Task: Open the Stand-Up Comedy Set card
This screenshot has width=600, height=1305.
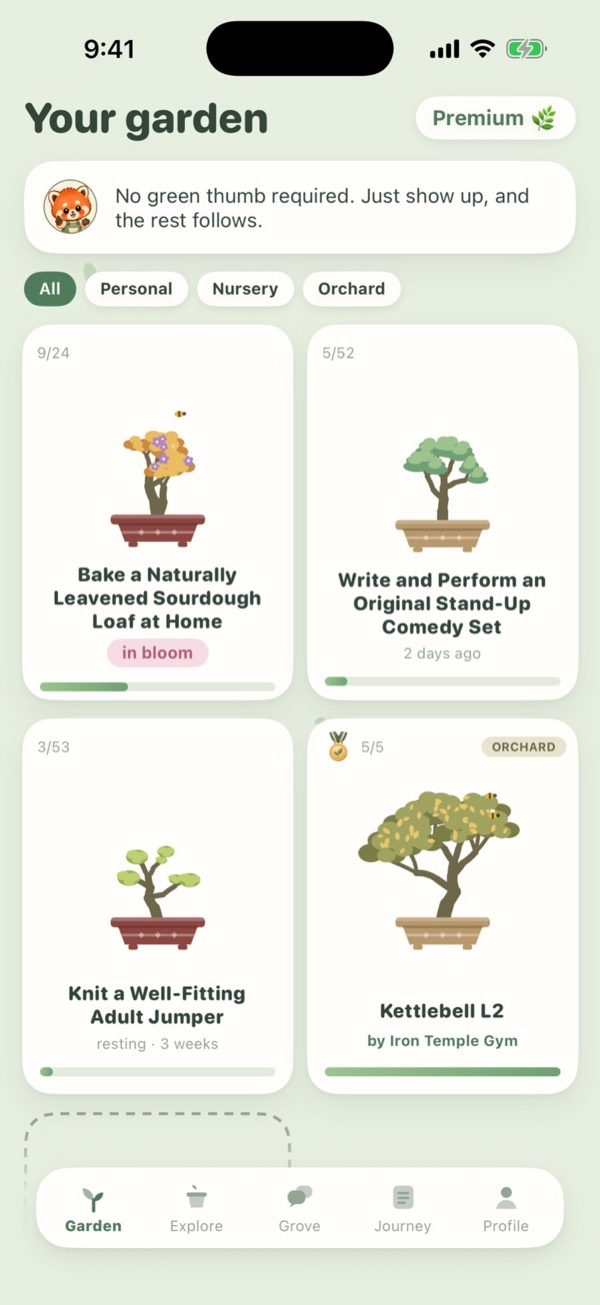Action: coord(442,512)
